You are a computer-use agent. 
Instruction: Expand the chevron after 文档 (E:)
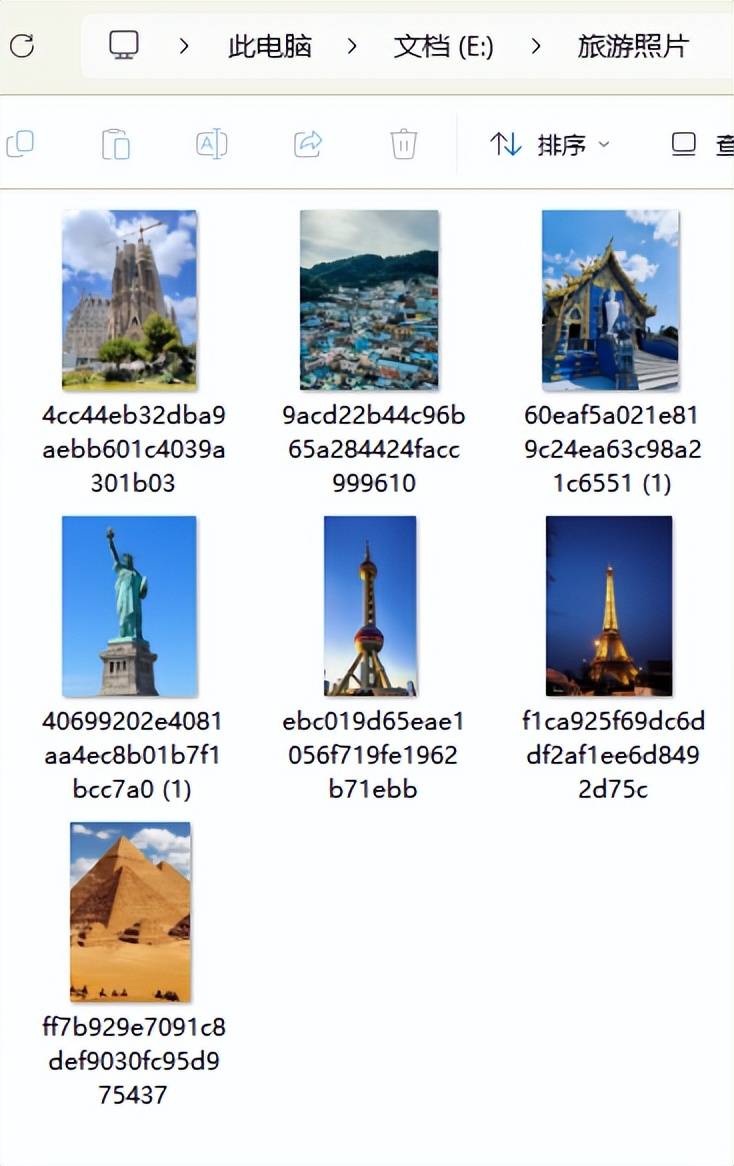(537, 46)
